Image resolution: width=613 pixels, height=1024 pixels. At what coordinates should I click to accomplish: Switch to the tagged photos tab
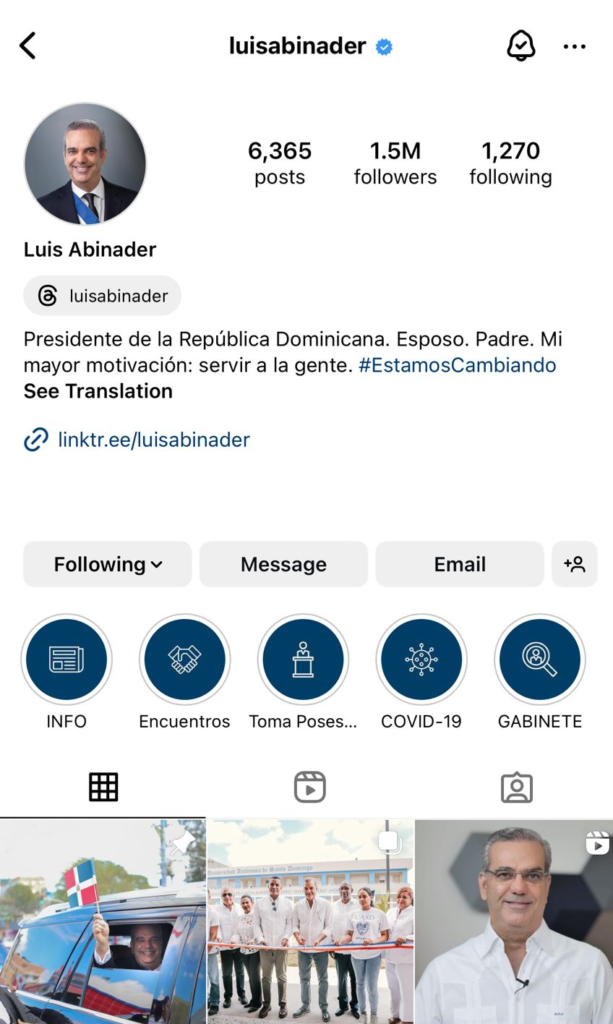pos(516,787)
